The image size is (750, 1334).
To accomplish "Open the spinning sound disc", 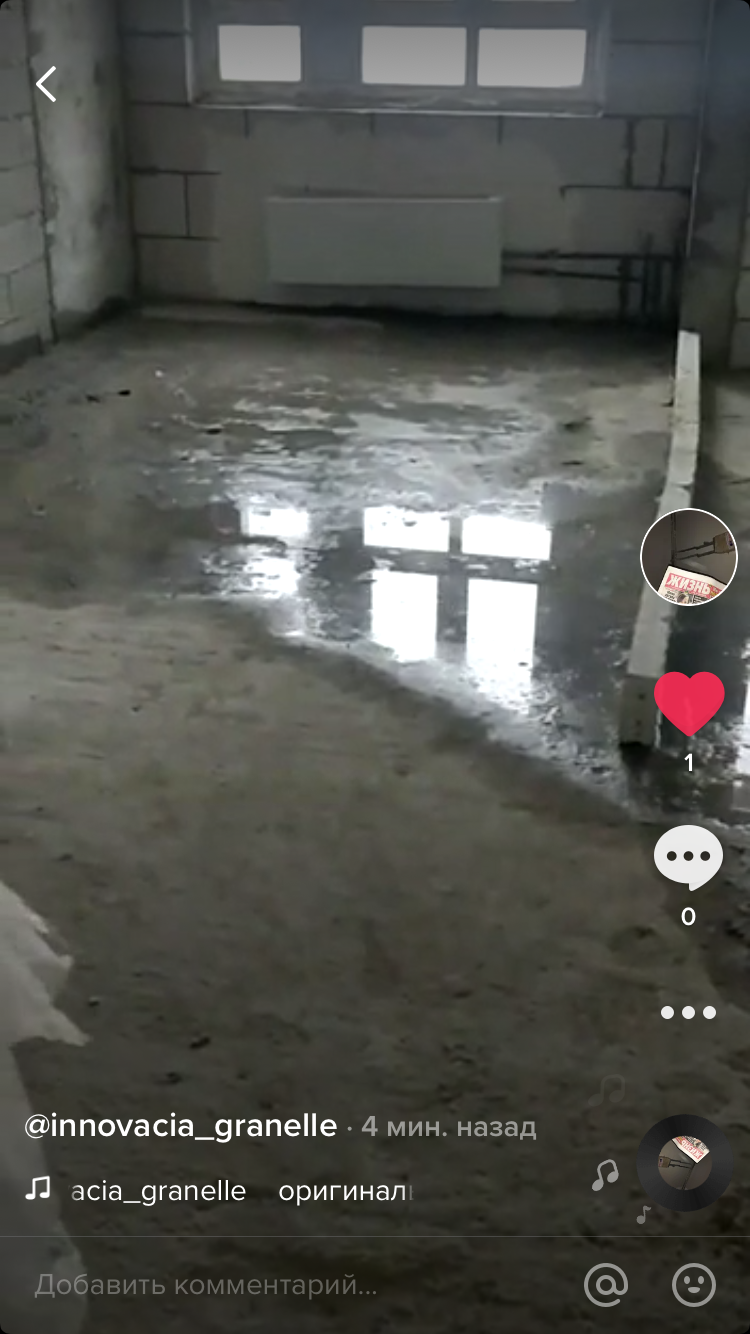I will click(x=685, y=1163).
